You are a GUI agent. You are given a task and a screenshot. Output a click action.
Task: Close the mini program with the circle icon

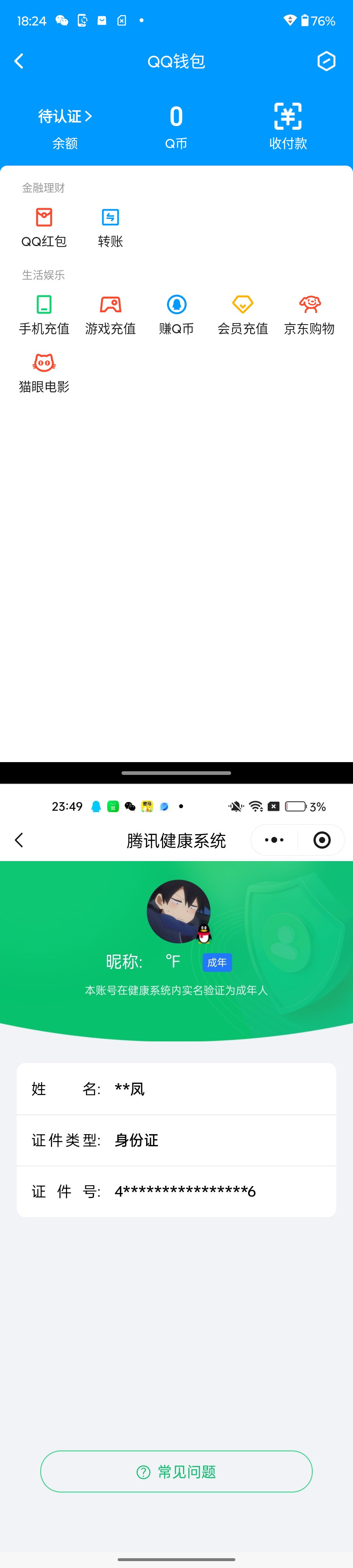322,840
